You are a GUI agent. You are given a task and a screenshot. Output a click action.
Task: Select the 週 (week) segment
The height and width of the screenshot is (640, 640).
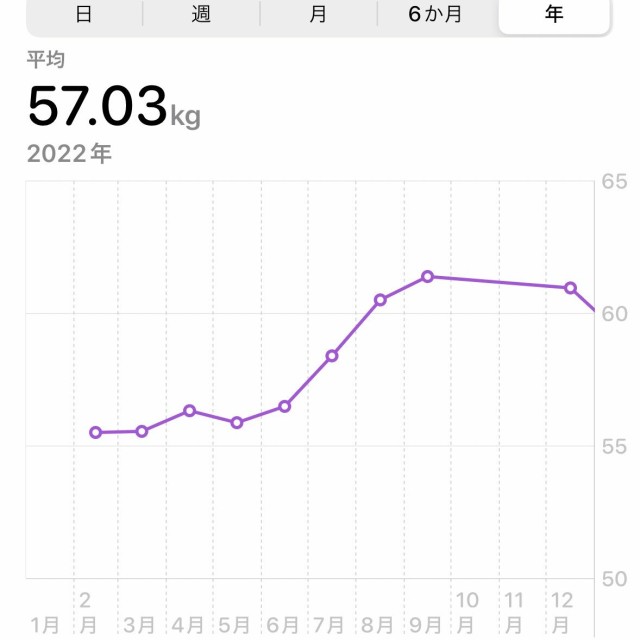tap(201, 15)
